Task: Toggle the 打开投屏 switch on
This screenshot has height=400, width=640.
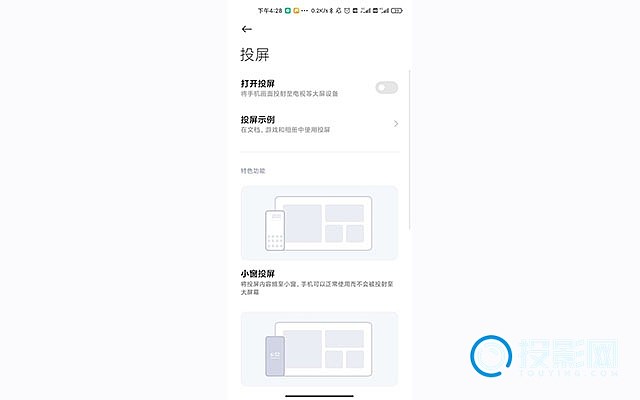Action: pyautogui.click(x=386, y=88)
